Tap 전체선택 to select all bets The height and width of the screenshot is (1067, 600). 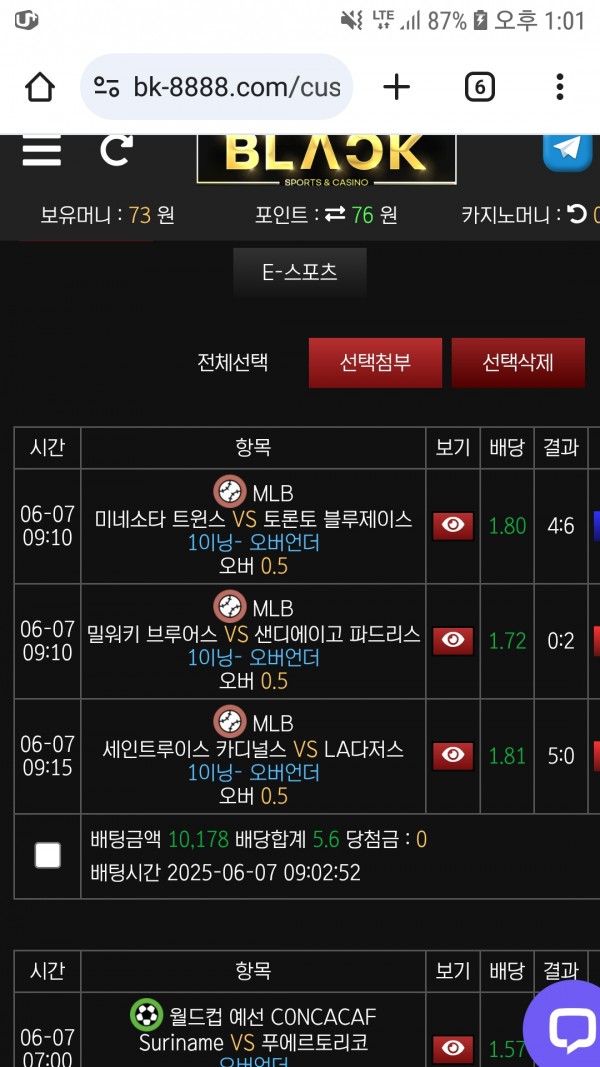click(232, 362)
